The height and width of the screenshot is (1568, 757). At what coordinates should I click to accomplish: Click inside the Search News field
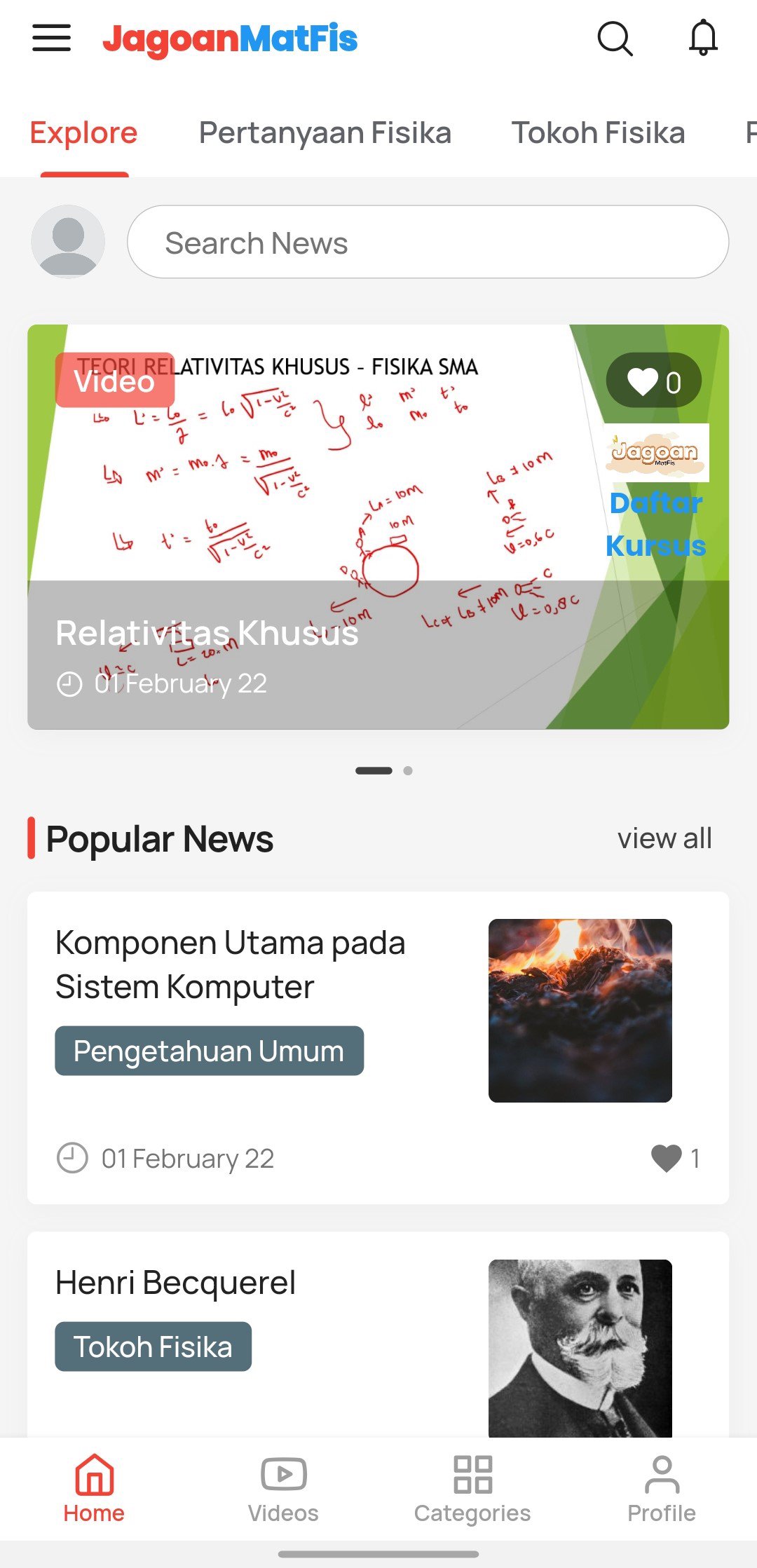(x=428, y=241)
